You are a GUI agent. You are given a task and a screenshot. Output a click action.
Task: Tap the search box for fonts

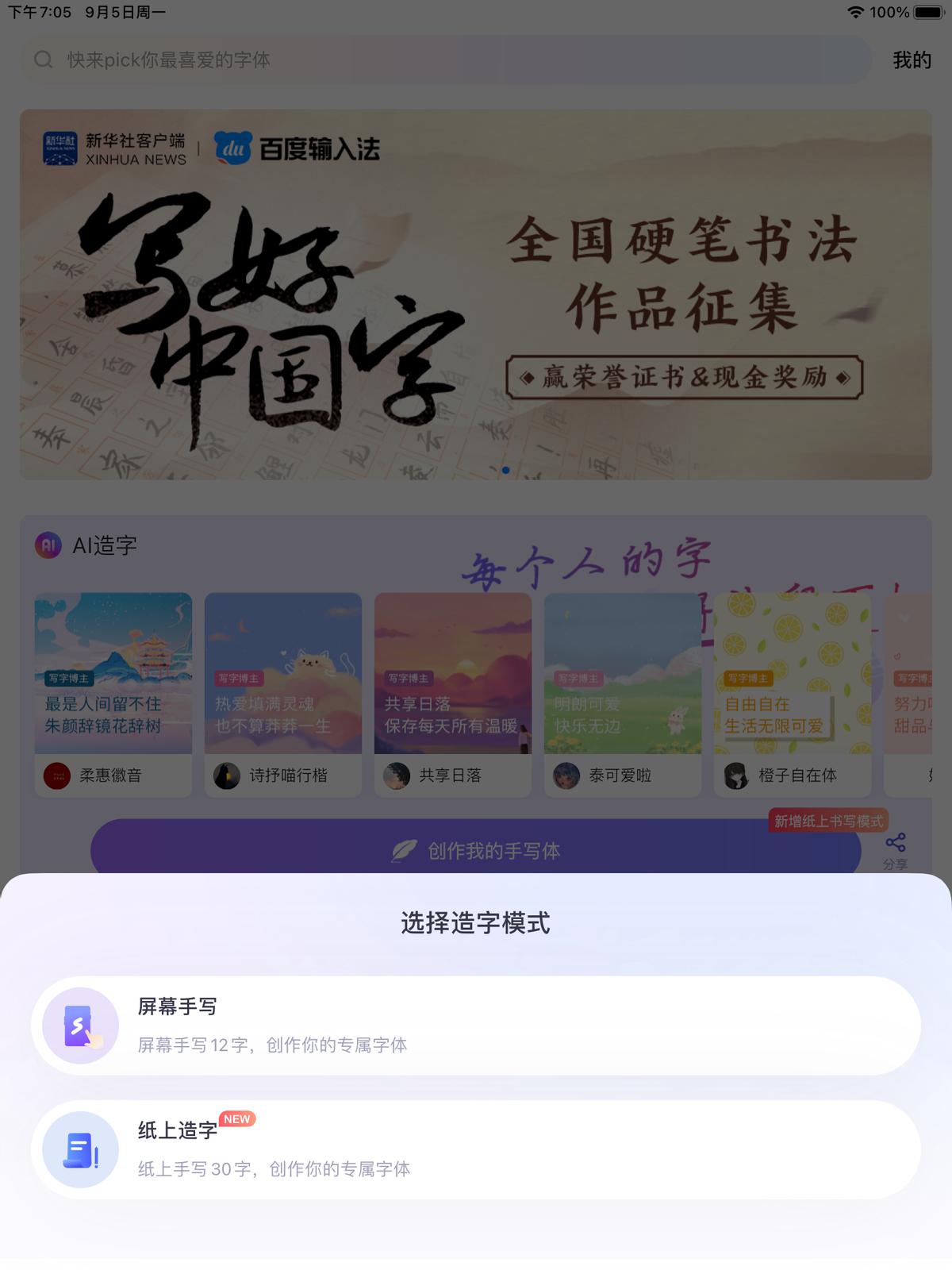444,60
